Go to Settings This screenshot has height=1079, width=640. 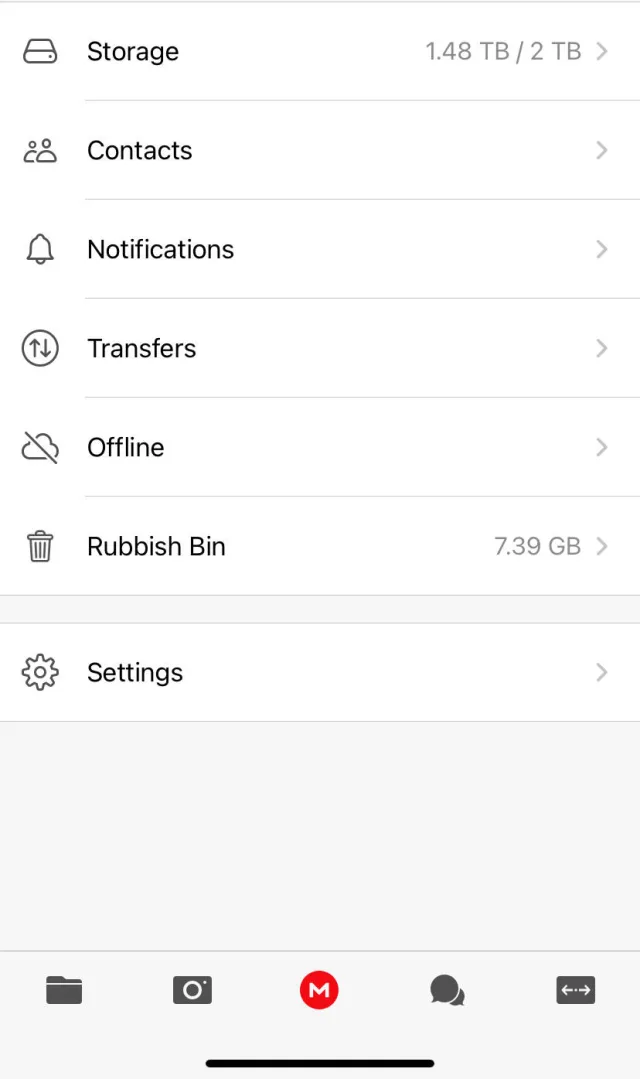coord(320,672)
